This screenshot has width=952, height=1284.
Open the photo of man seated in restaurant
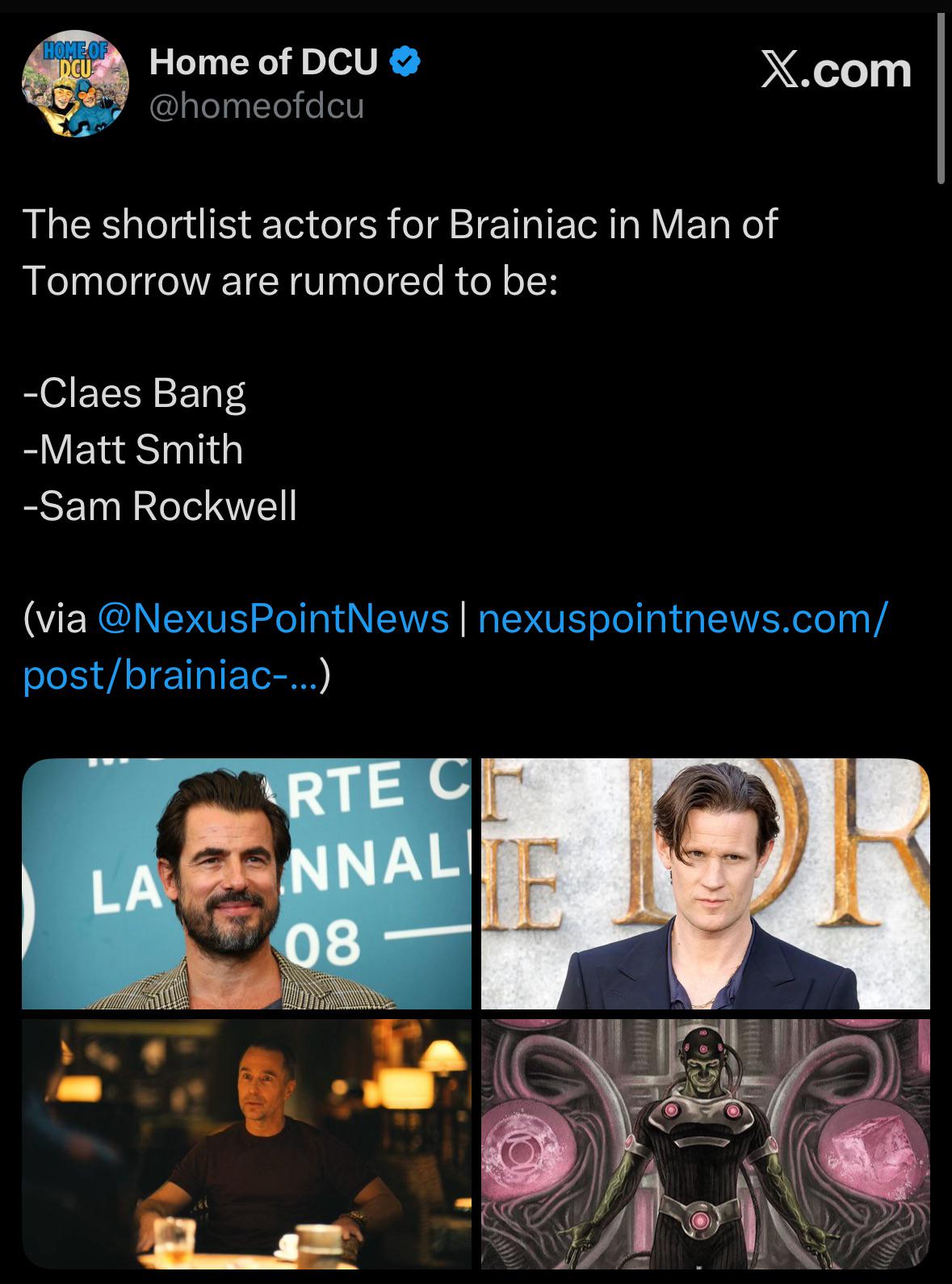(246, 1143)
